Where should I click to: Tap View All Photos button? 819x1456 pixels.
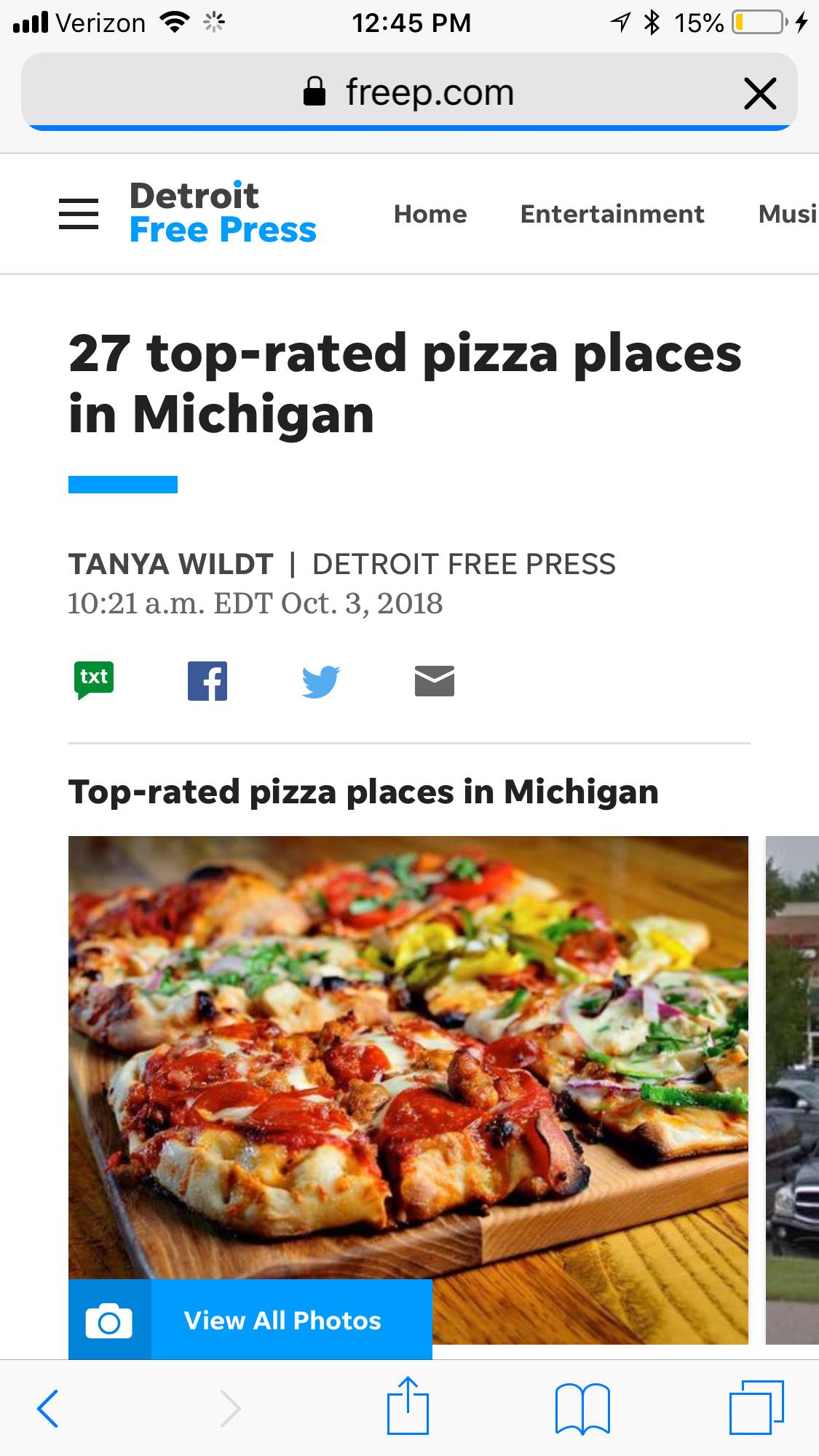tap(250, 1319)
